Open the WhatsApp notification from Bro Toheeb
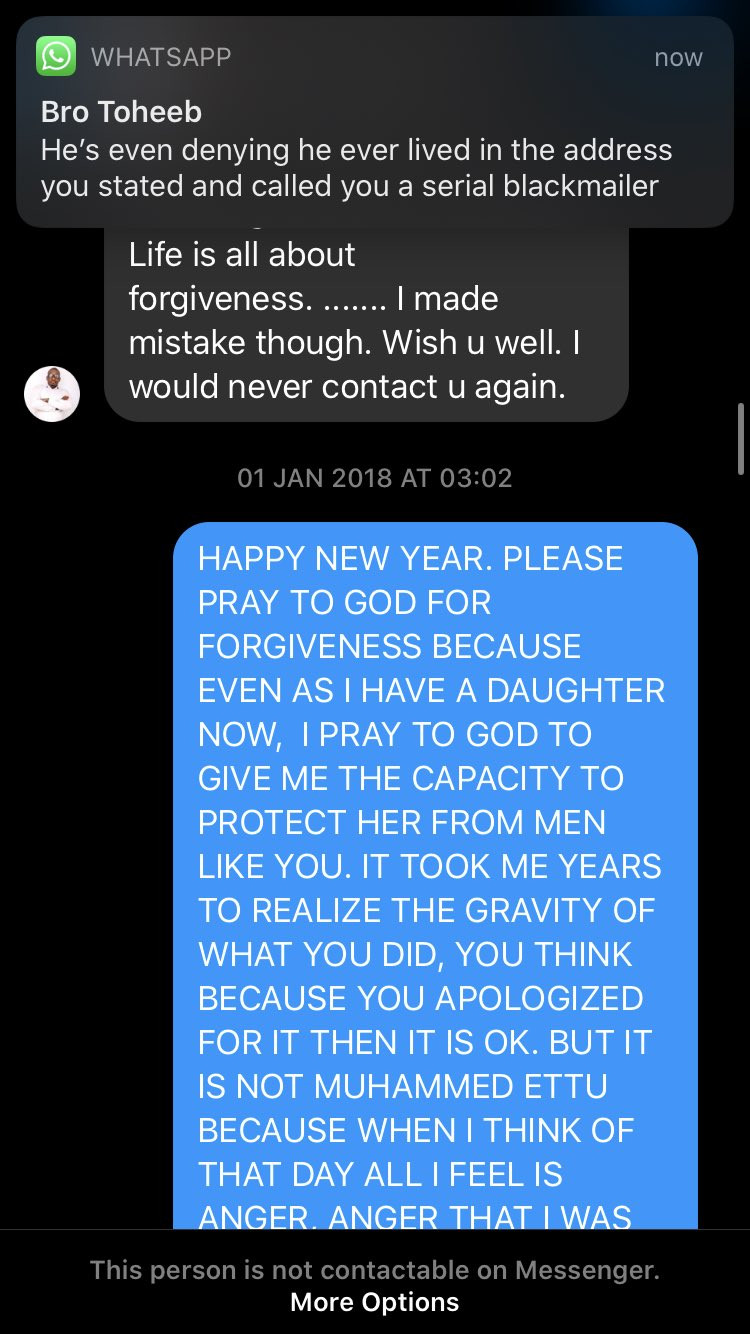The width and height of the screenshot is (750, 1334). [375, 121]
